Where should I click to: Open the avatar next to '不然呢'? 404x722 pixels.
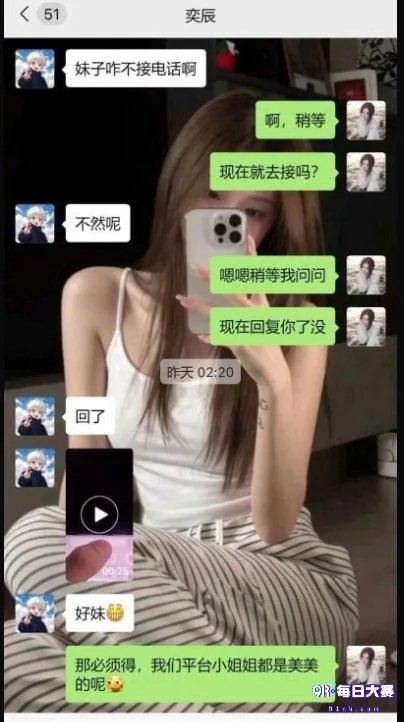pyautogui.click(x=35, y=223)
